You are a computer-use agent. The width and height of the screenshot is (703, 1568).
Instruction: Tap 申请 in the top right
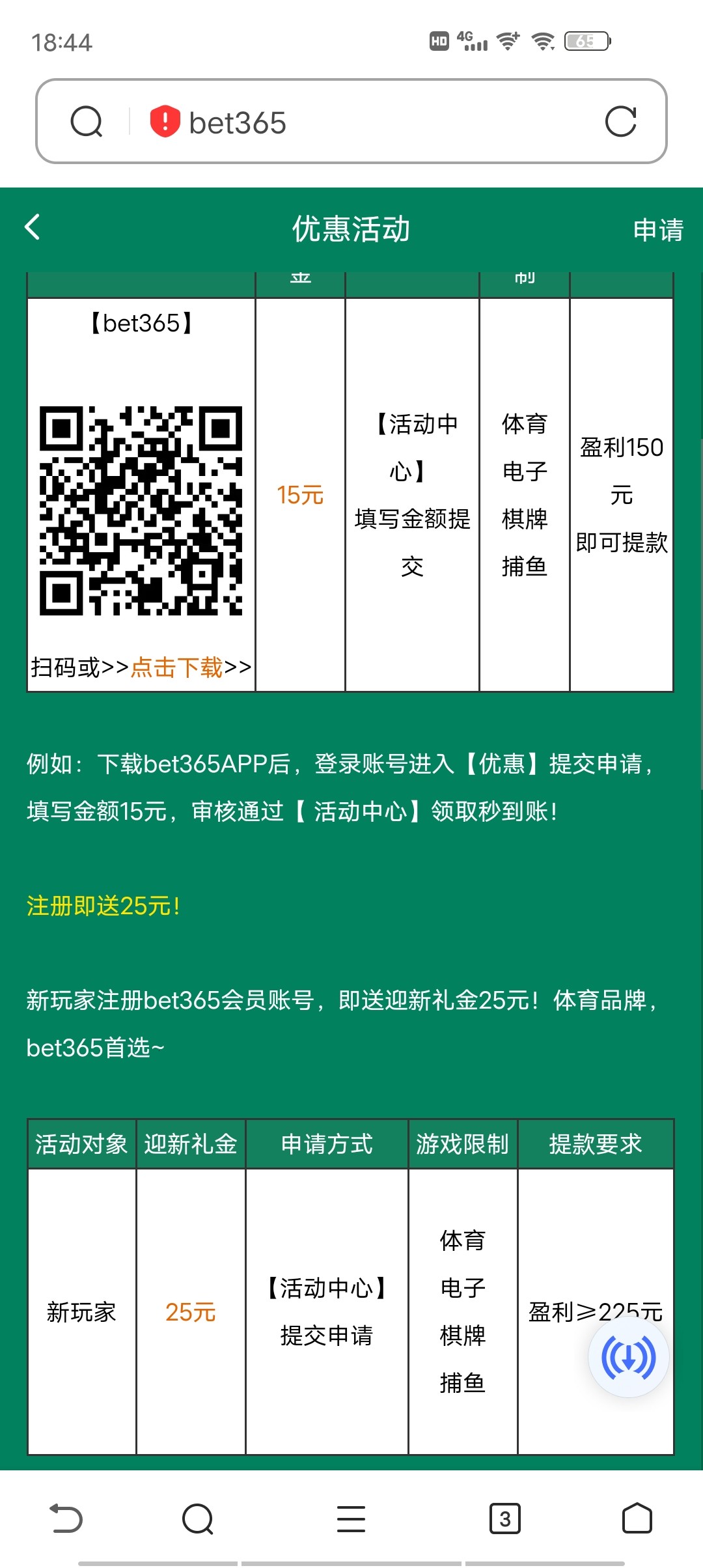coord(657,230)
